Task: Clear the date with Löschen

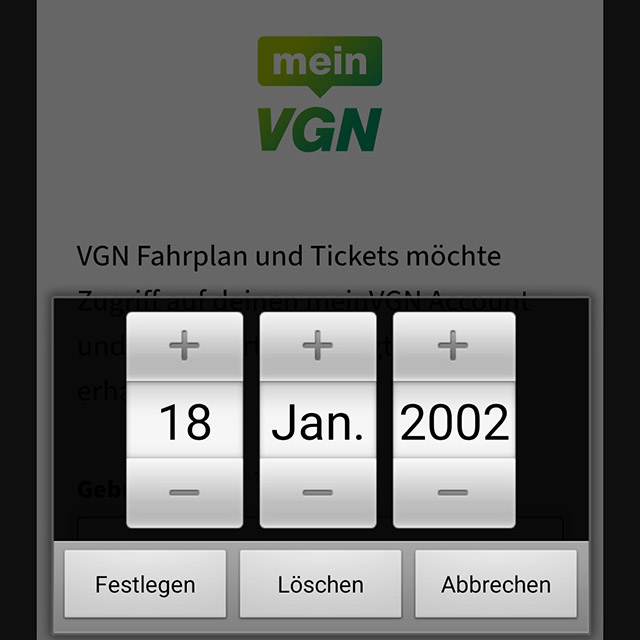Action: point(320,584)
